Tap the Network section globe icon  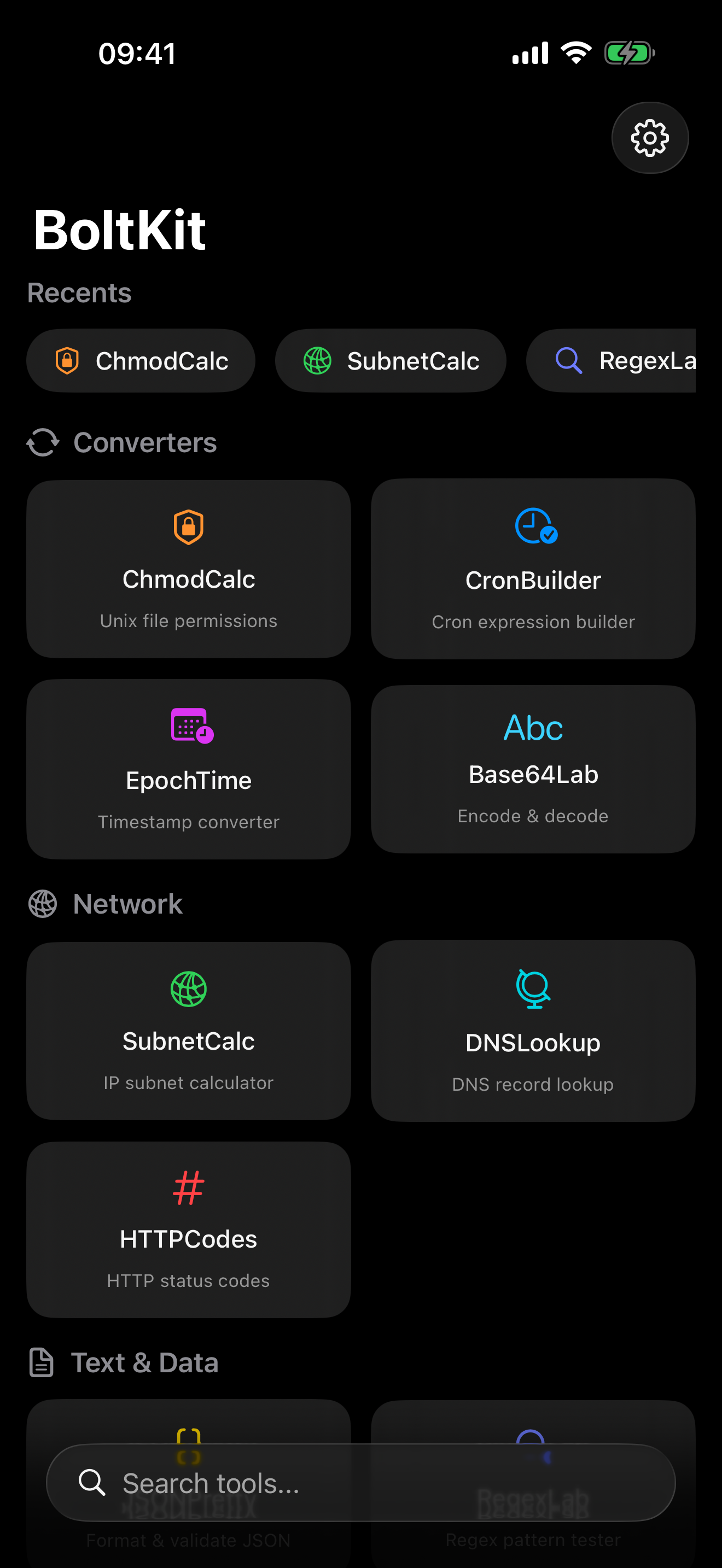(x=42, y=903)
